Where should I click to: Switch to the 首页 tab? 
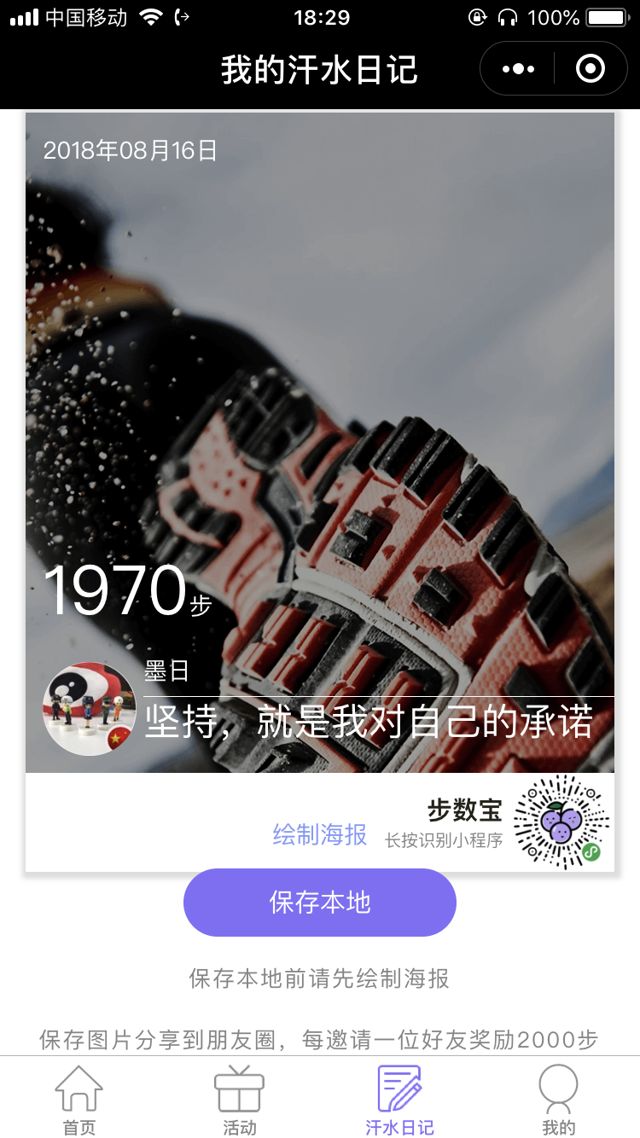tap(79, 1100)
